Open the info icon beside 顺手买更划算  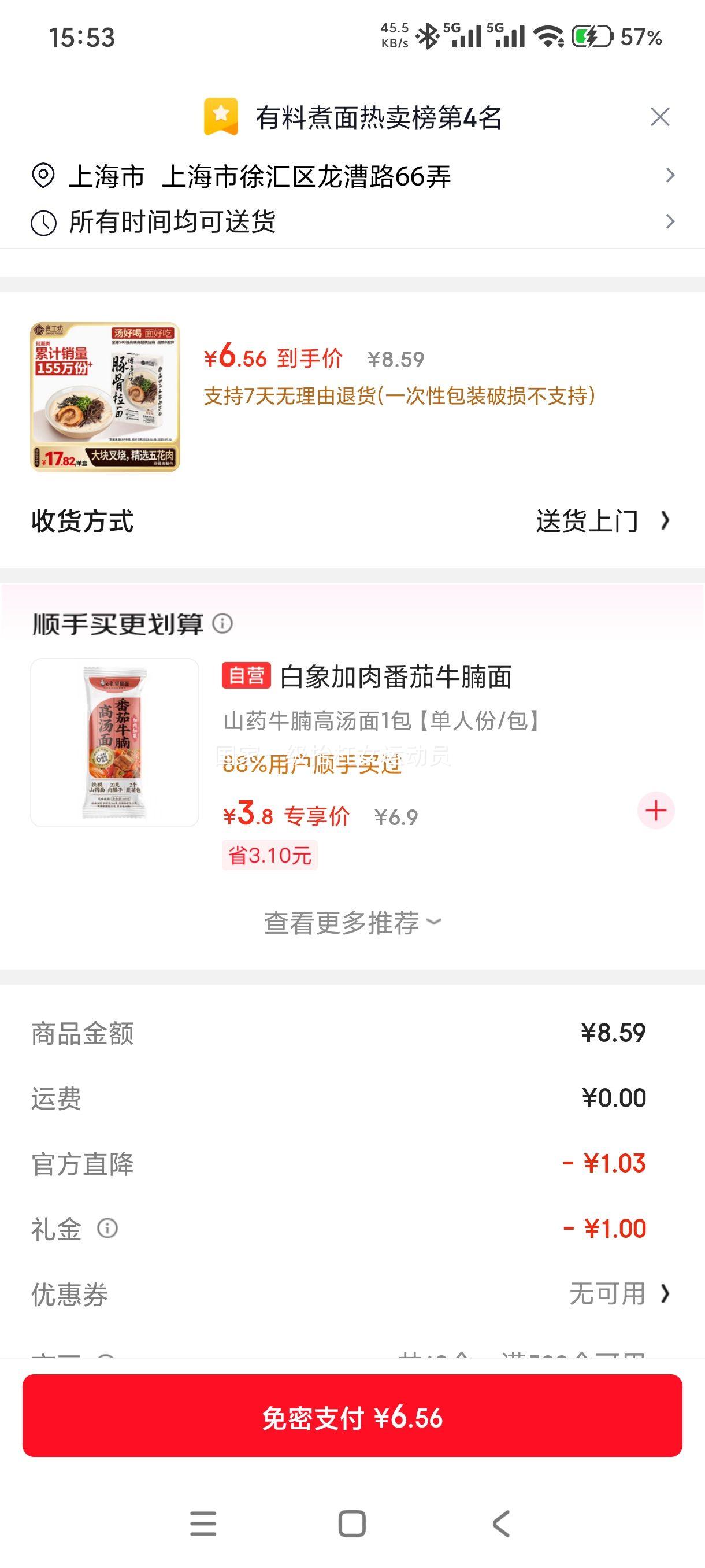click(x=221, y=624)
